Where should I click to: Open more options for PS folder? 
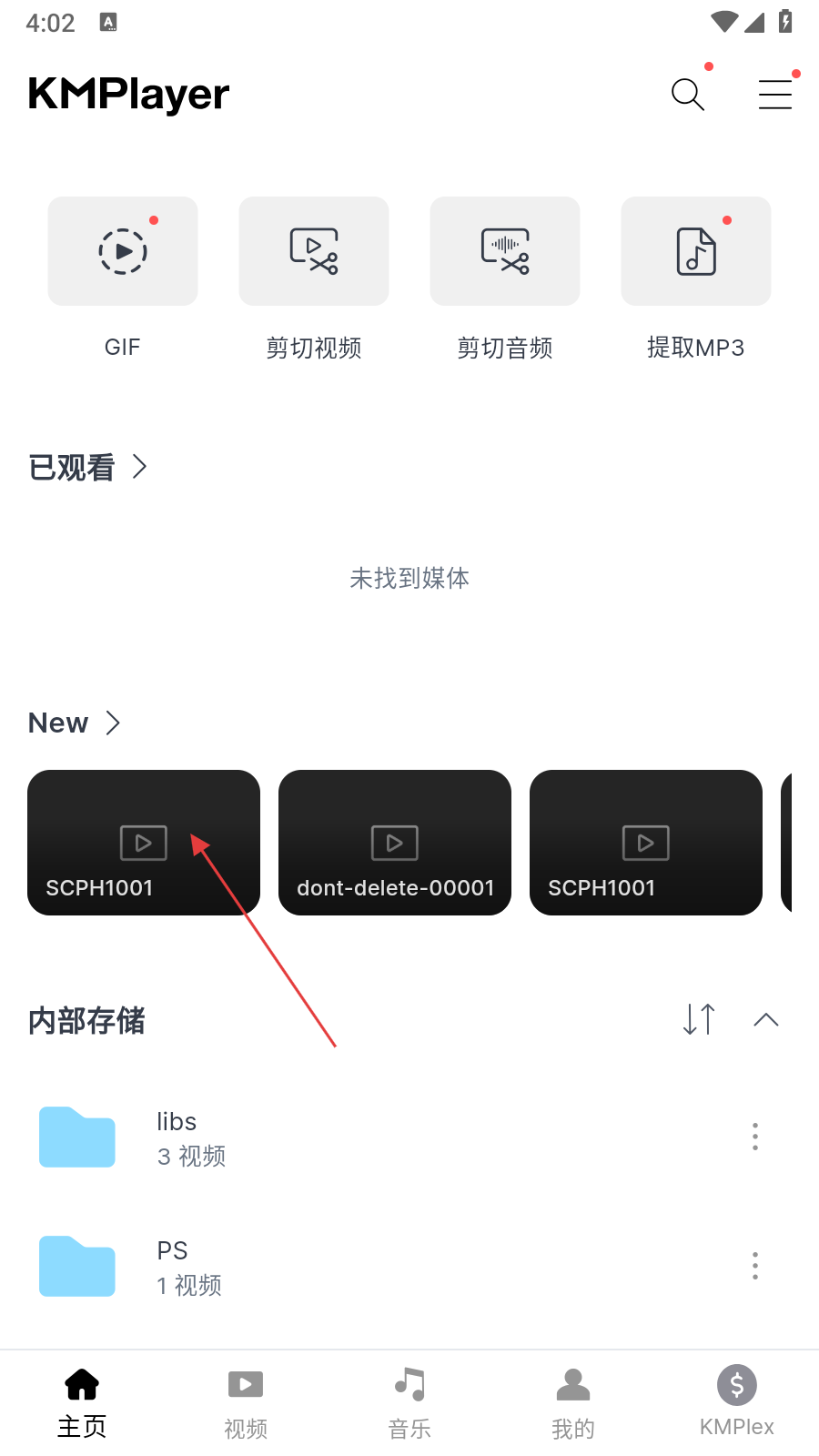click(x=754, y=1266)
